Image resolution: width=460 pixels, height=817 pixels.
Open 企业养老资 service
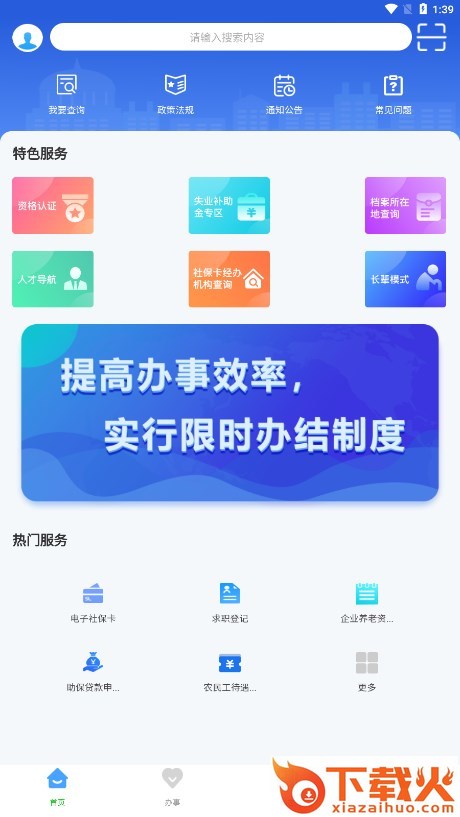(367, 603)
